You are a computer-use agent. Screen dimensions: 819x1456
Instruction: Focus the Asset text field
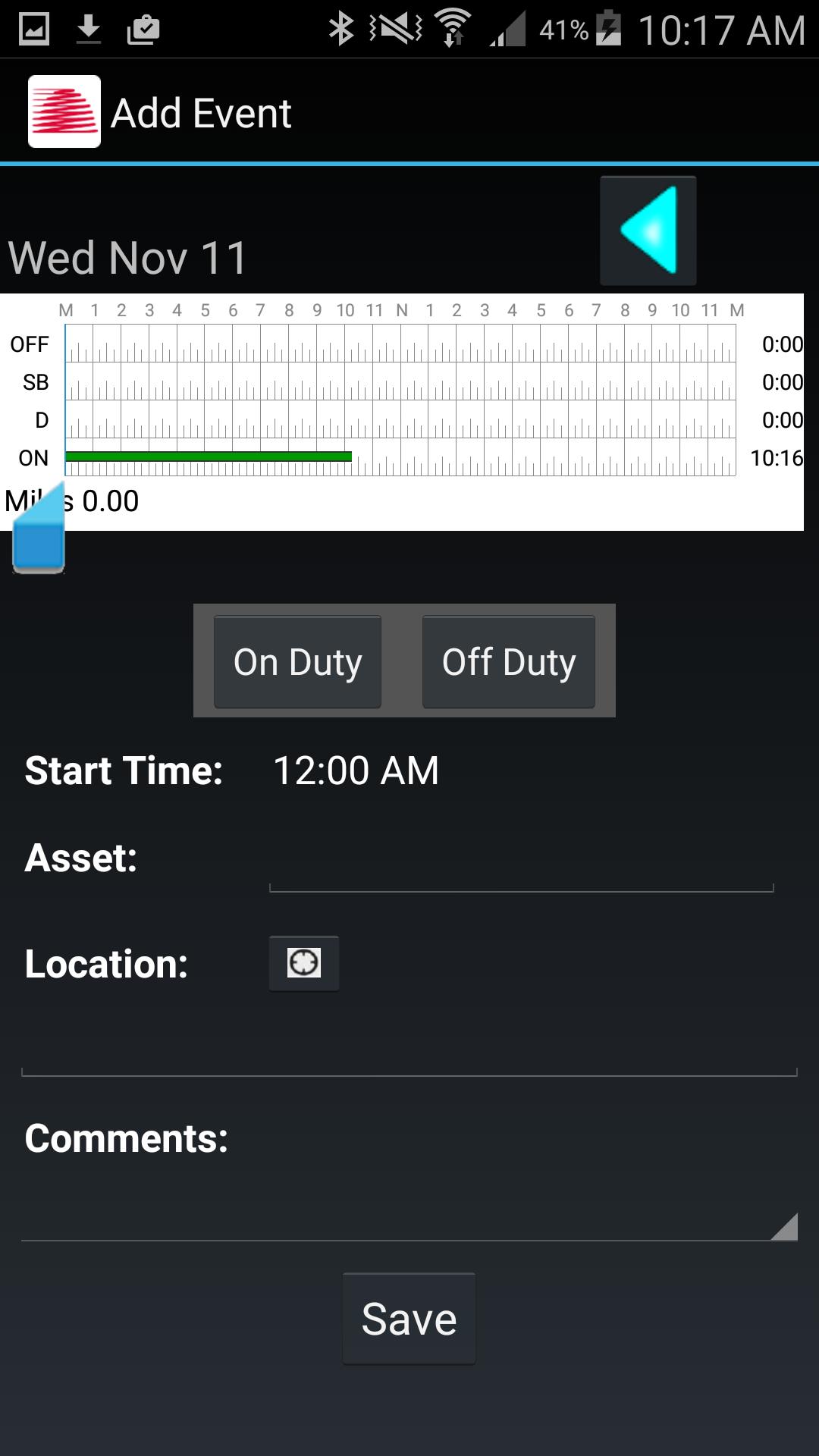click(521, 864)
